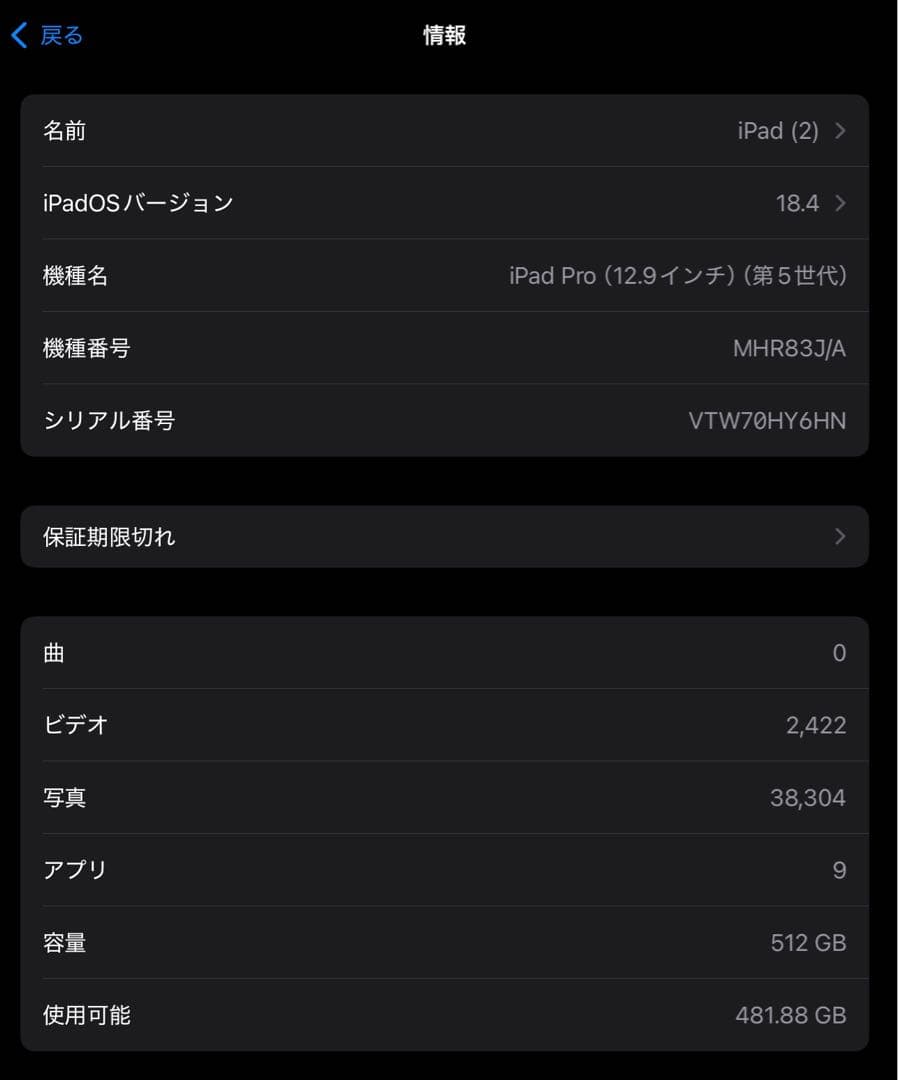
Task: Tap the blue back chevron icon
Action: tap(17, 35)
